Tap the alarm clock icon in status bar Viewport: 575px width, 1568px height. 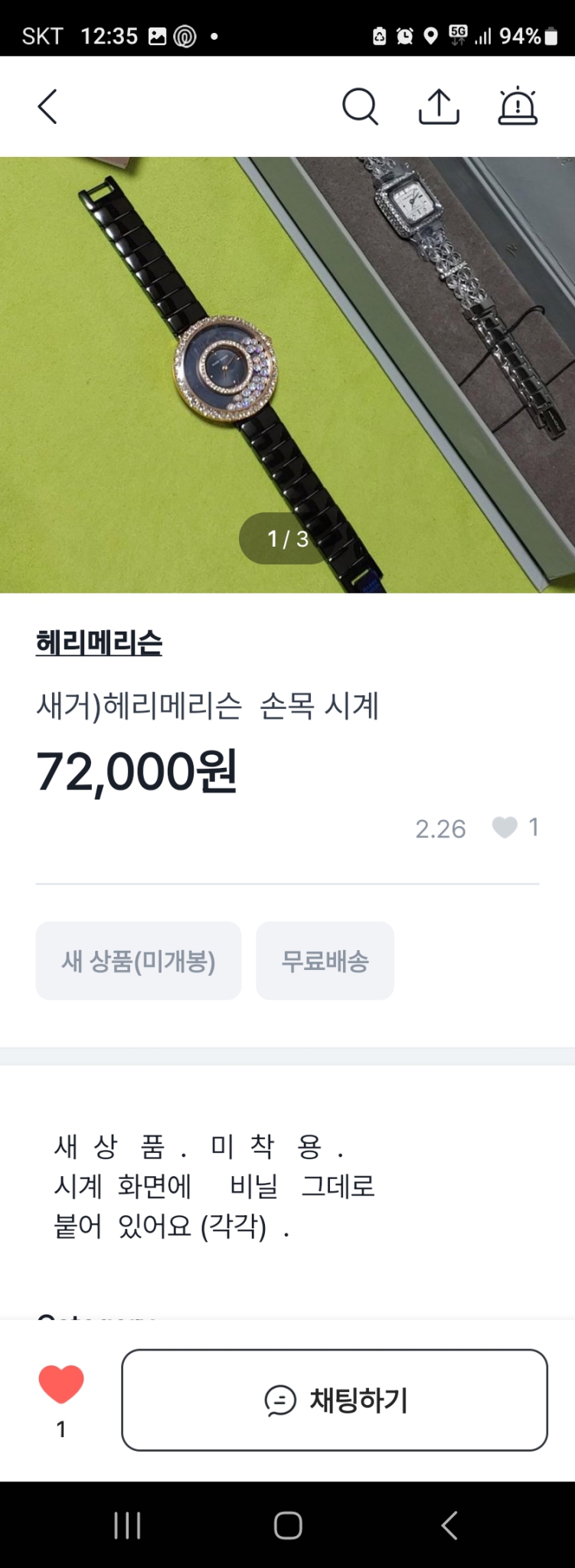406,36
